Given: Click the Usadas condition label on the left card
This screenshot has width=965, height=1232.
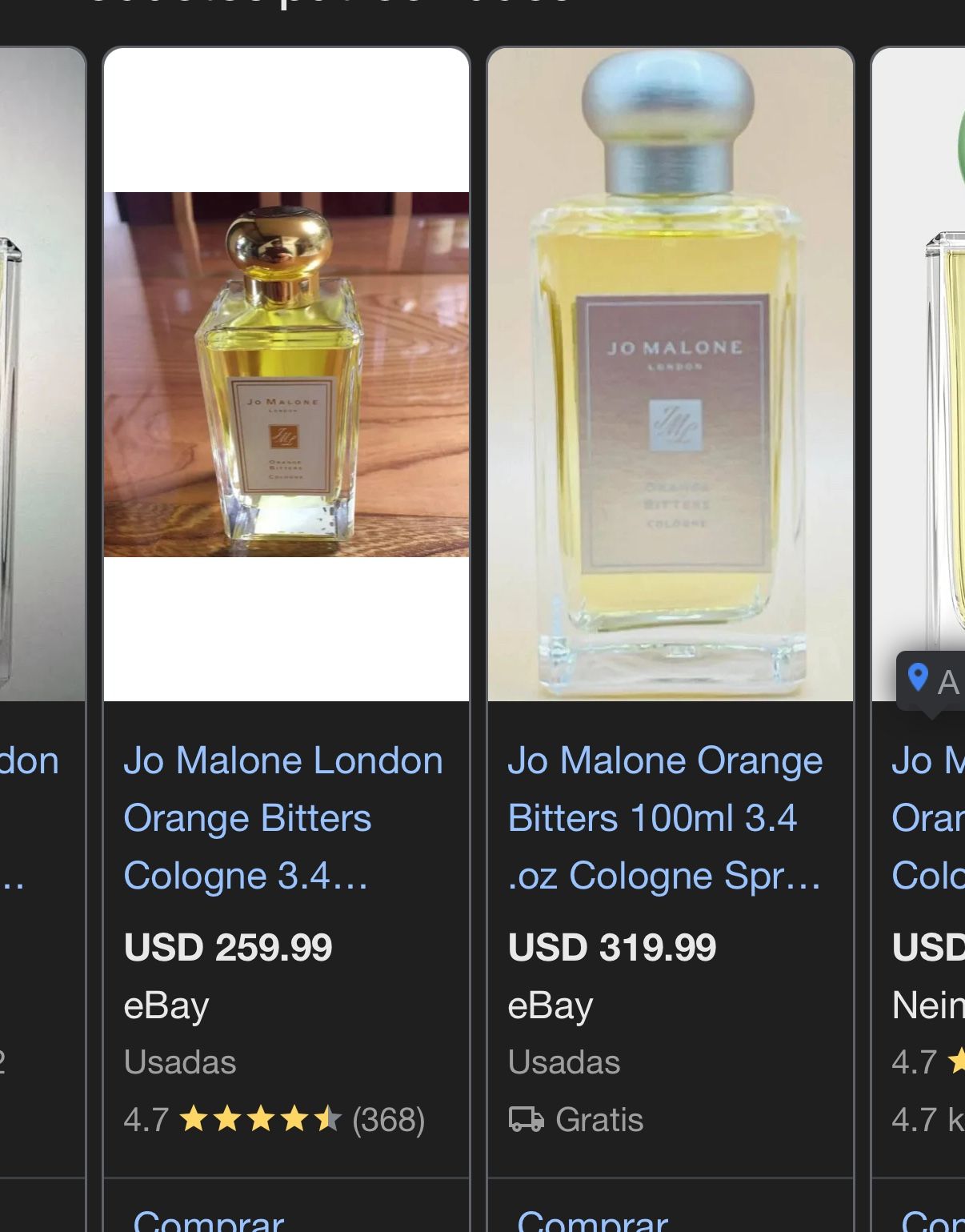Looking at the screenshot, I should [x=179, y=1061].
